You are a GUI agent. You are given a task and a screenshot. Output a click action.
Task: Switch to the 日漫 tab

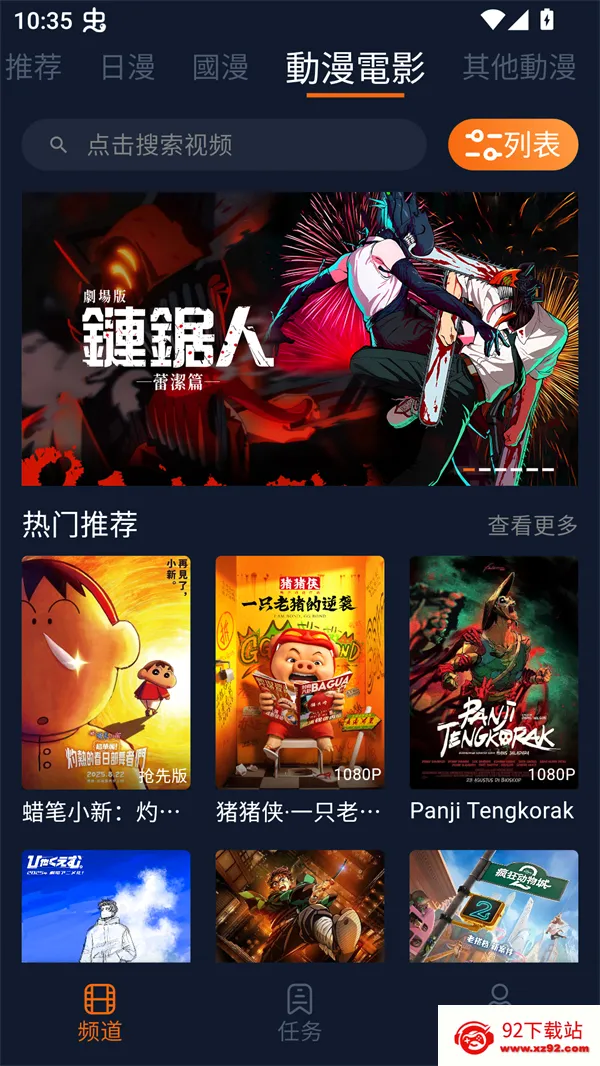pos(128,68)
